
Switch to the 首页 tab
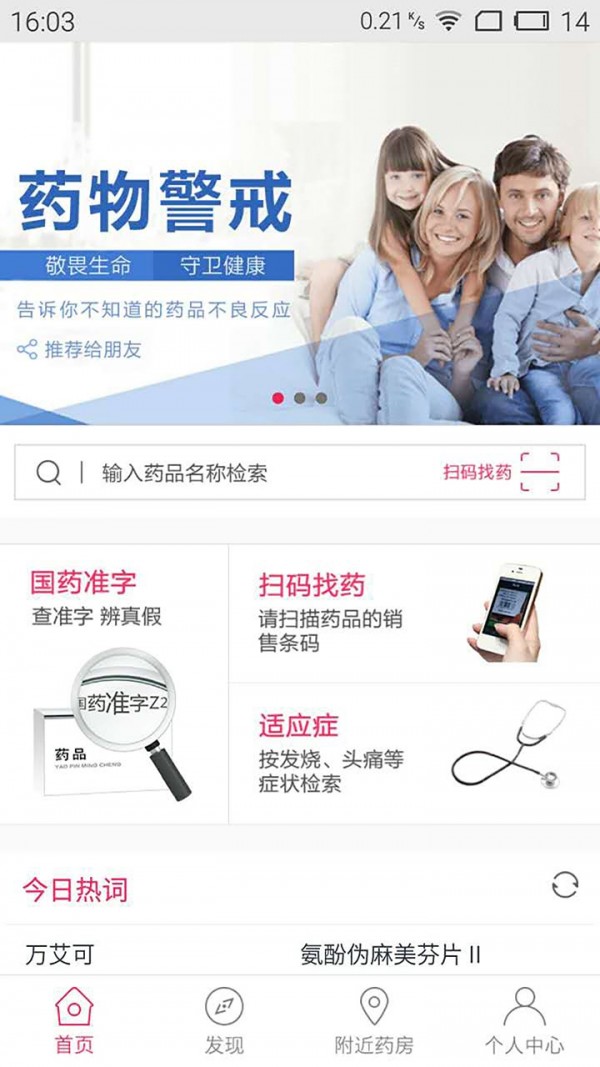(74, 1020)
